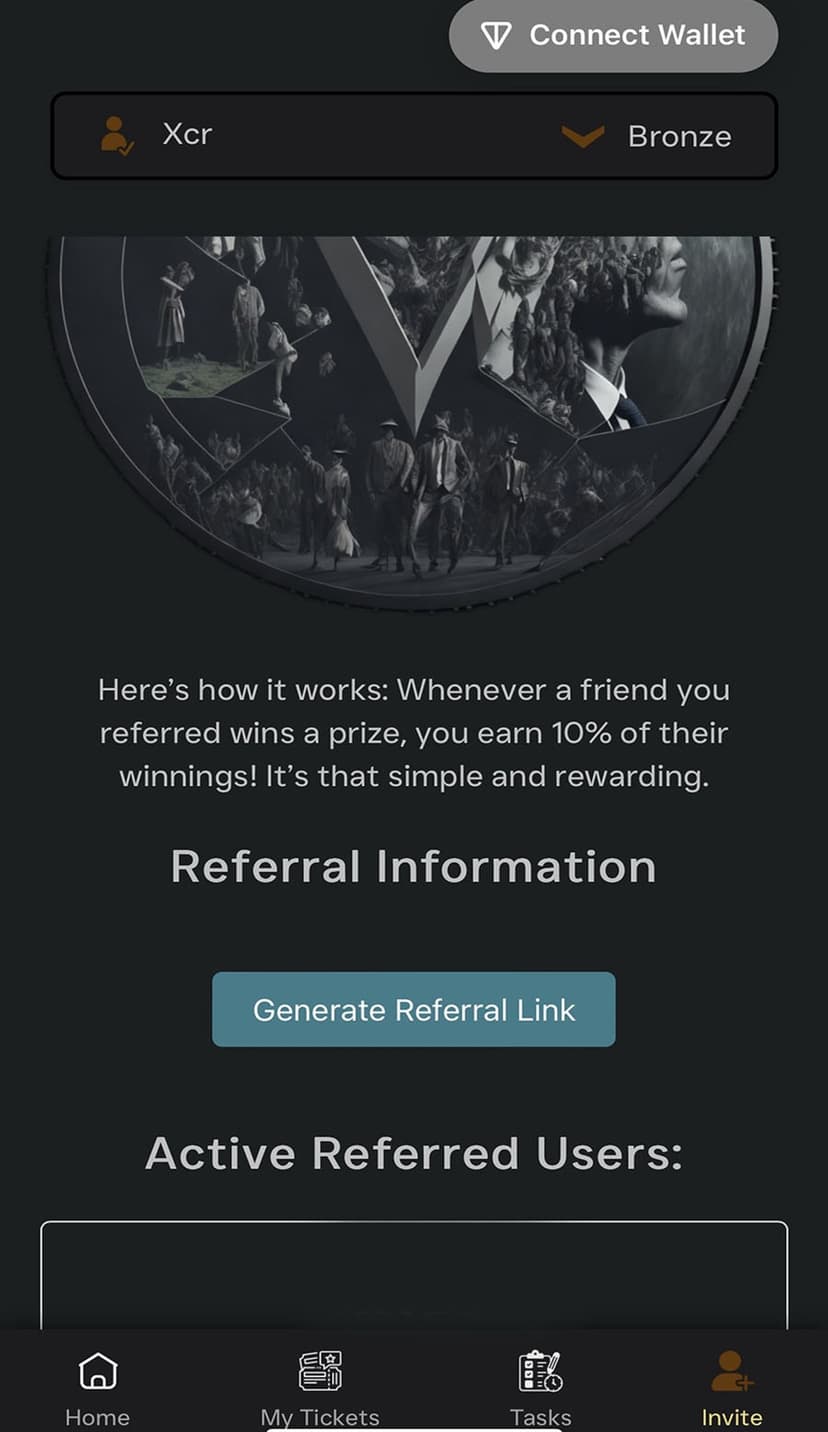
Task: Expand the Bronze level dropdown
Action: [x=583, y=136]
